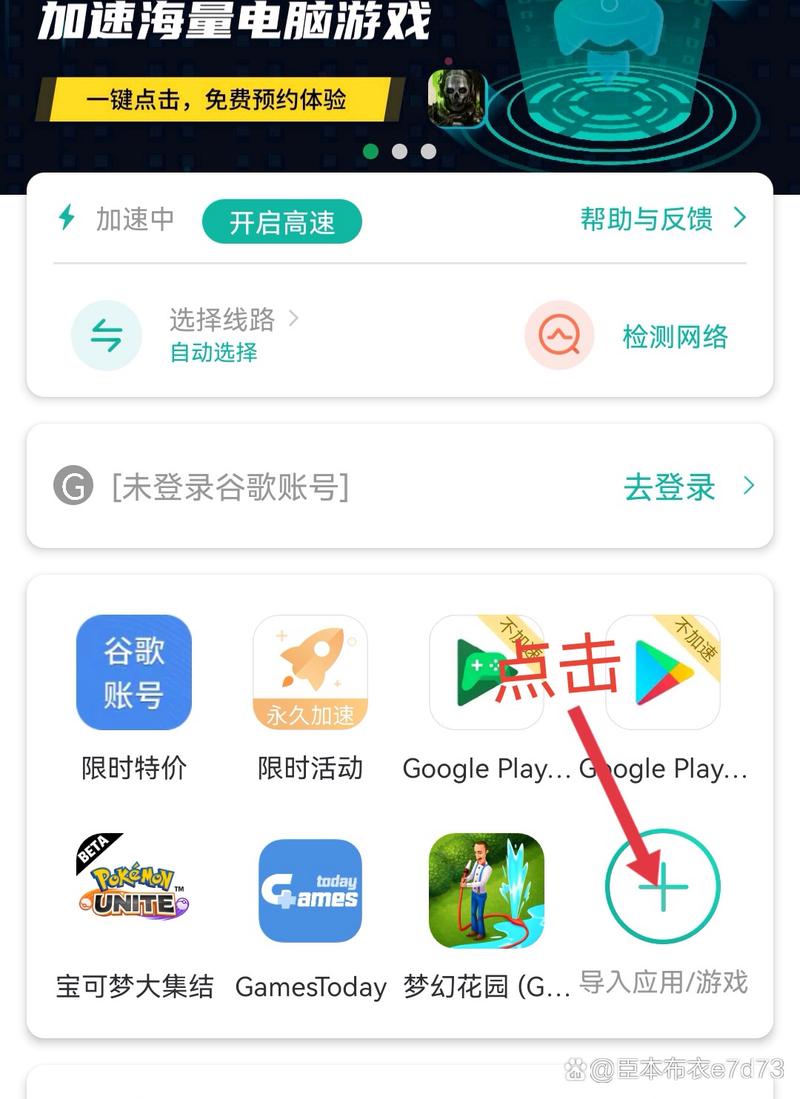800x1099 pixels.
Task: Open 帮助与反馈 help and feedback
Action: point(662,219)
